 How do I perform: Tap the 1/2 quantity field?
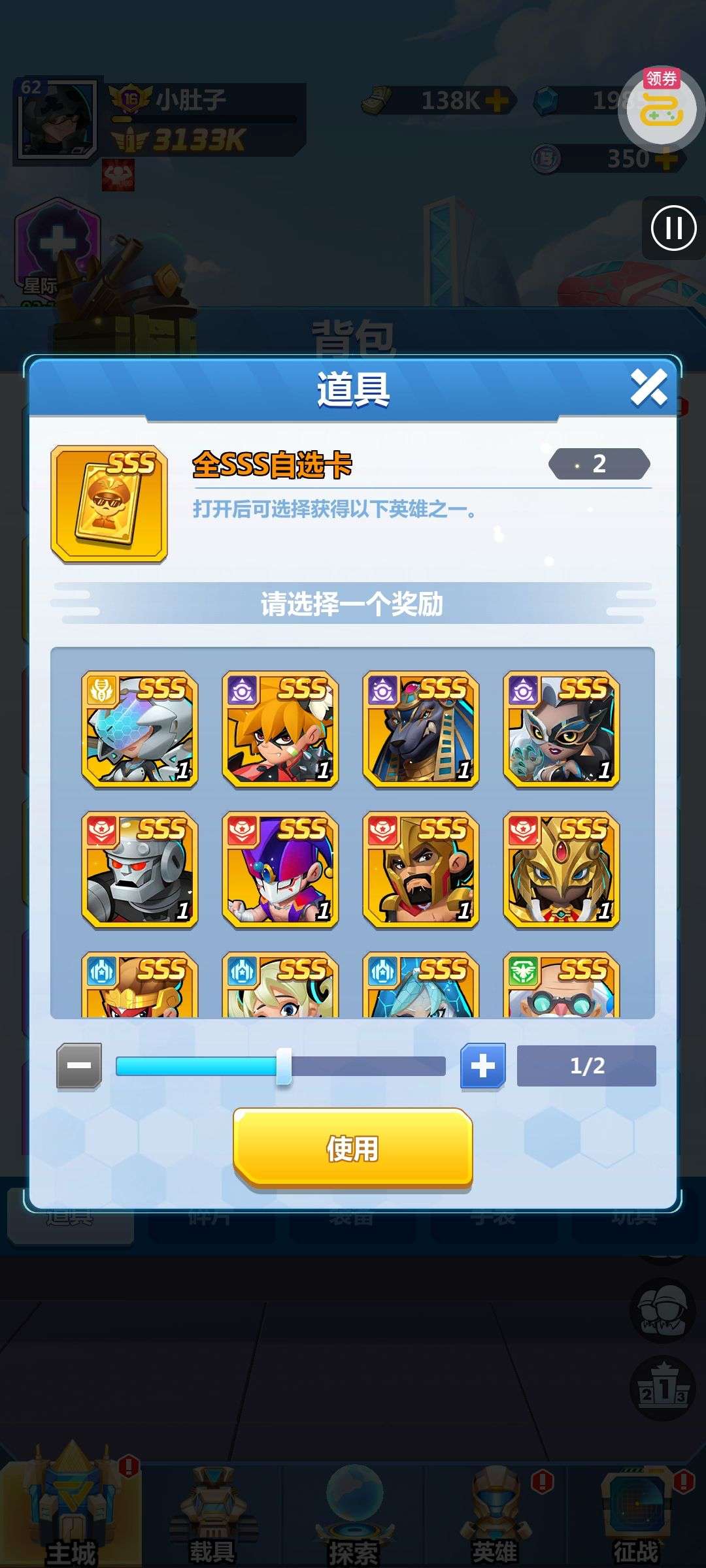[586, 1066]
